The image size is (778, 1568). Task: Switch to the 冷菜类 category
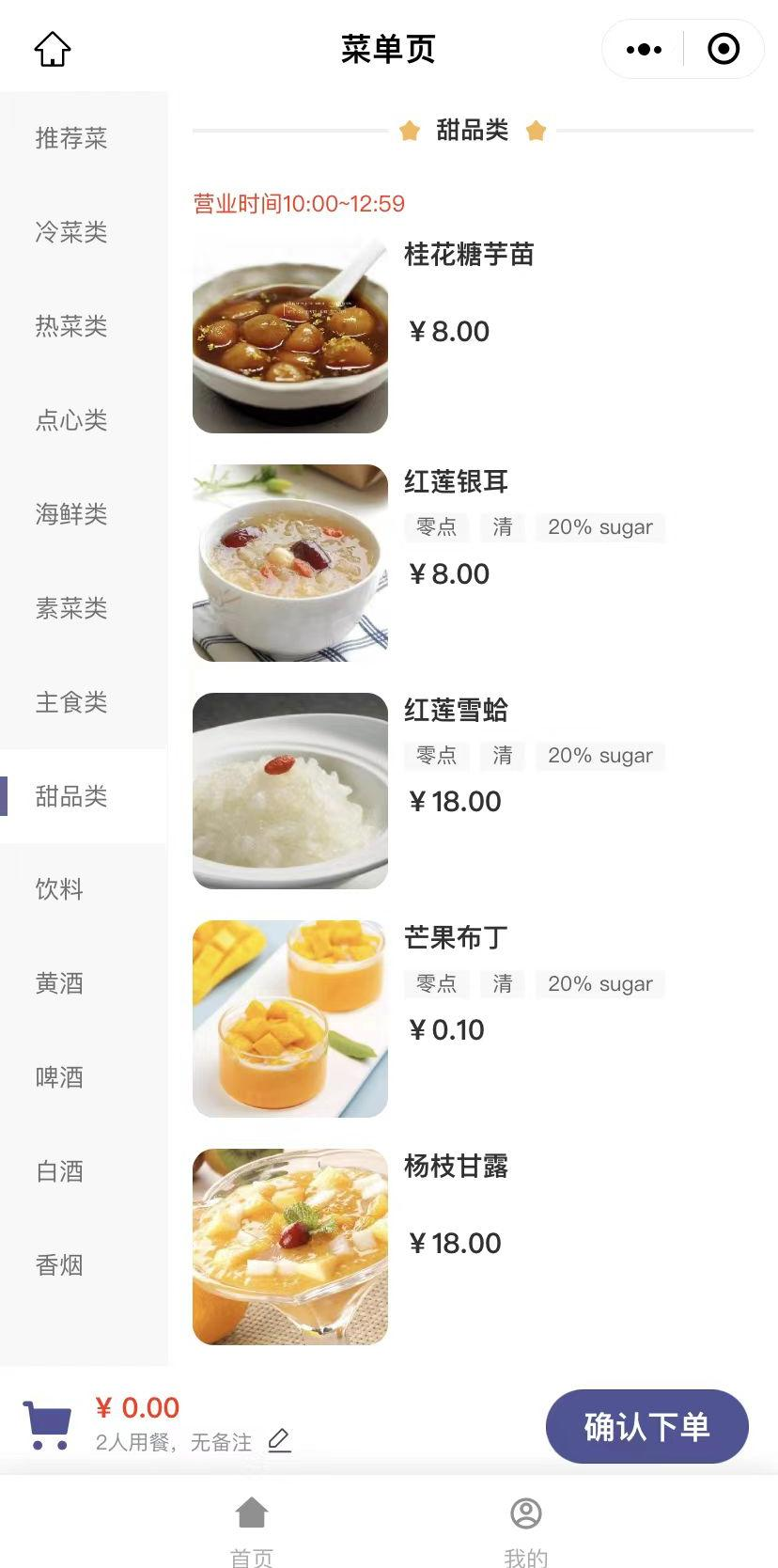pyautogui.click(x=71, y=232)
